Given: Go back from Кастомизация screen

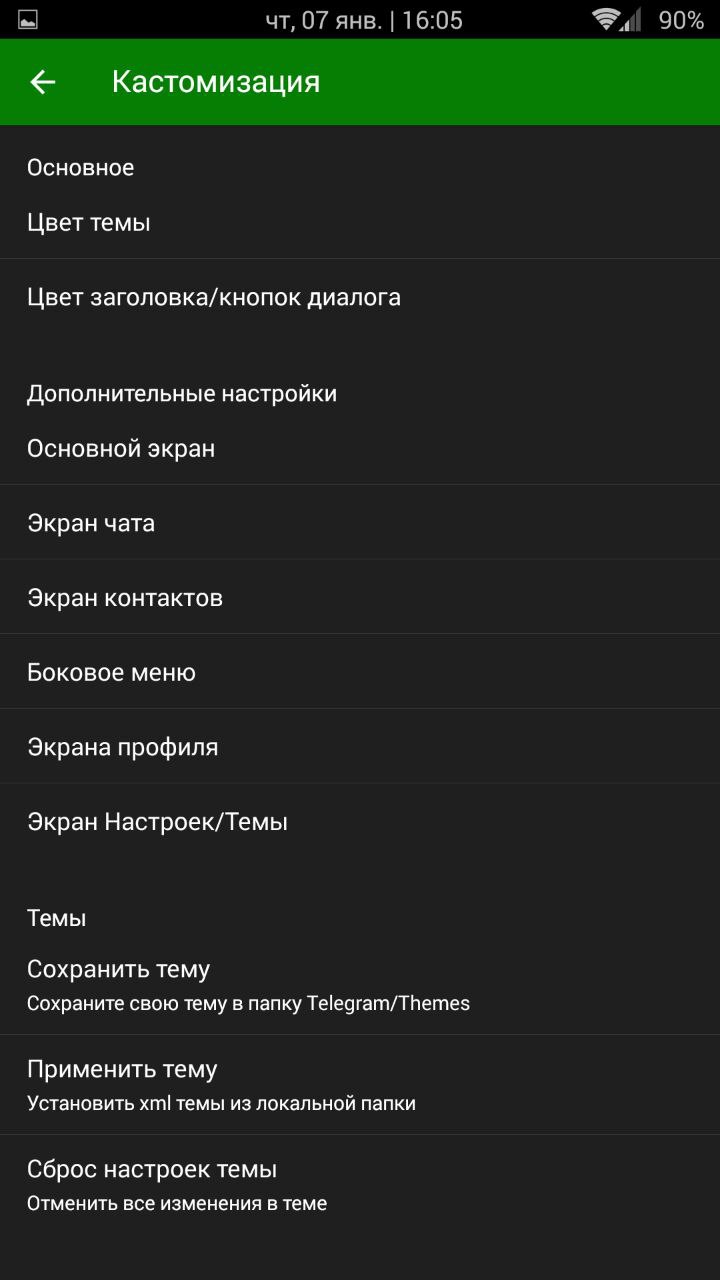Looking at the screenshot, I should pyautogui.click(x=43, y=82).
